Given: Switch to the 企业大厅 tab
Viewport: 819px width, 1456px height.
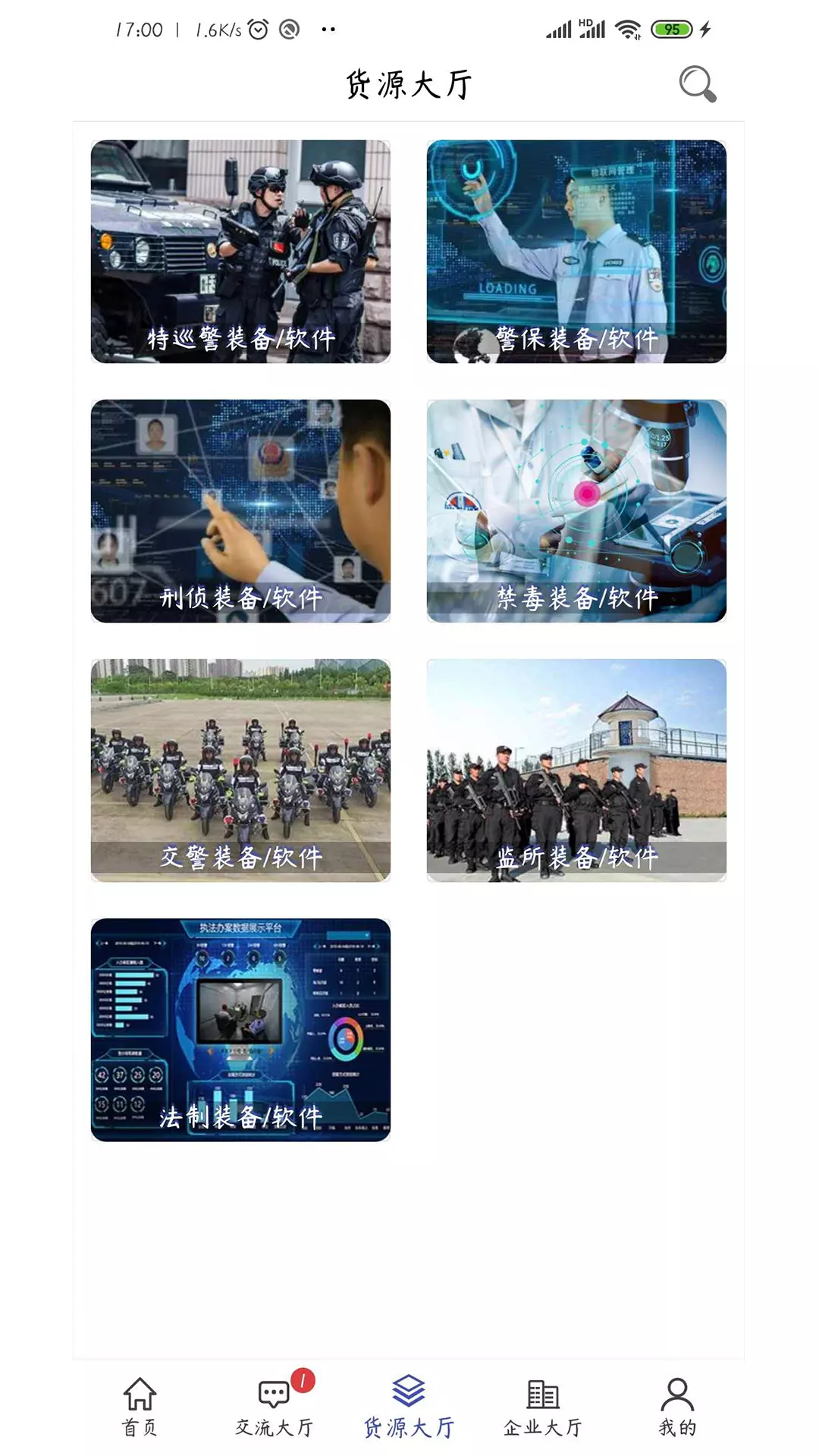Looking at the screenshot, I should point(543,1407).
